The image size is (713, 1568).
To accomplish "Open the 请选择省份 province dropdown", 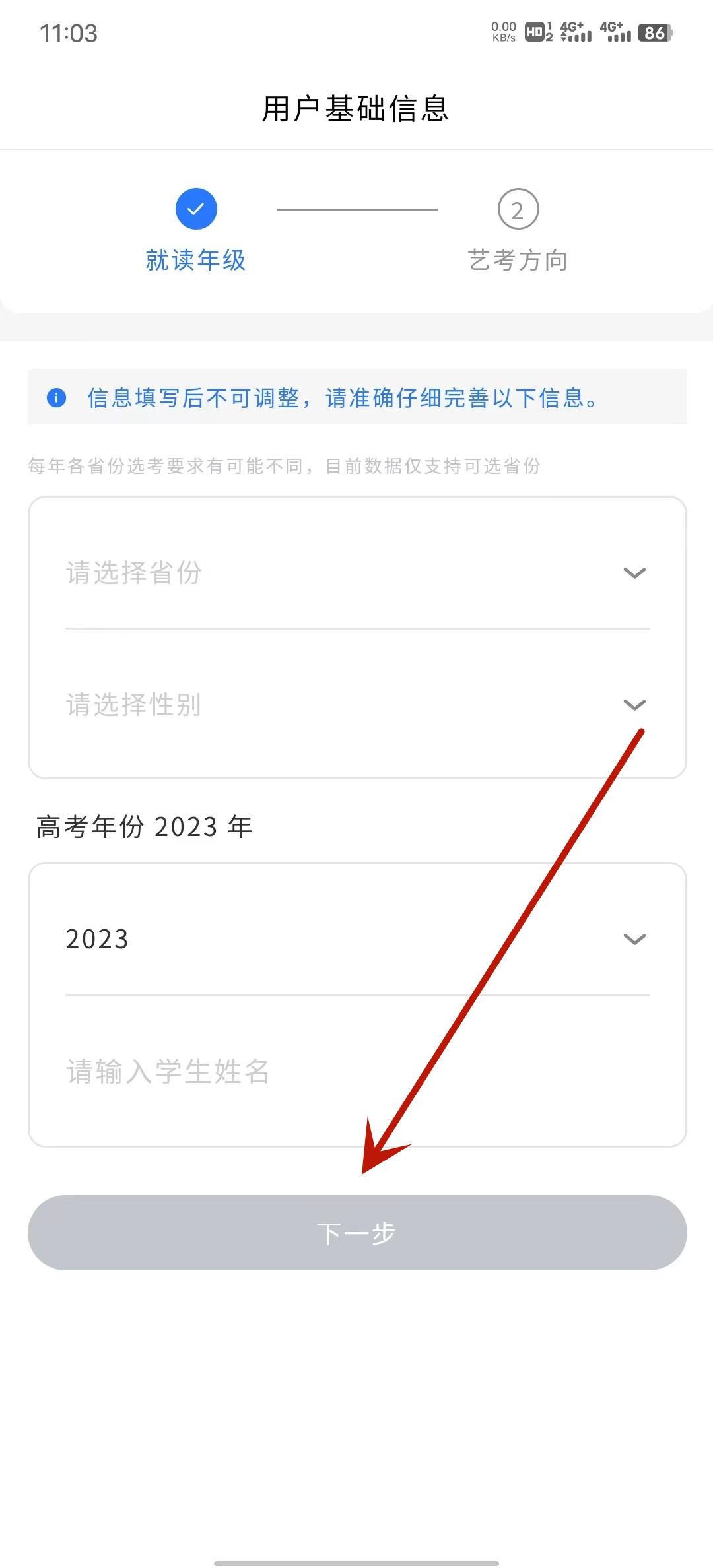I will click(356, 574).
